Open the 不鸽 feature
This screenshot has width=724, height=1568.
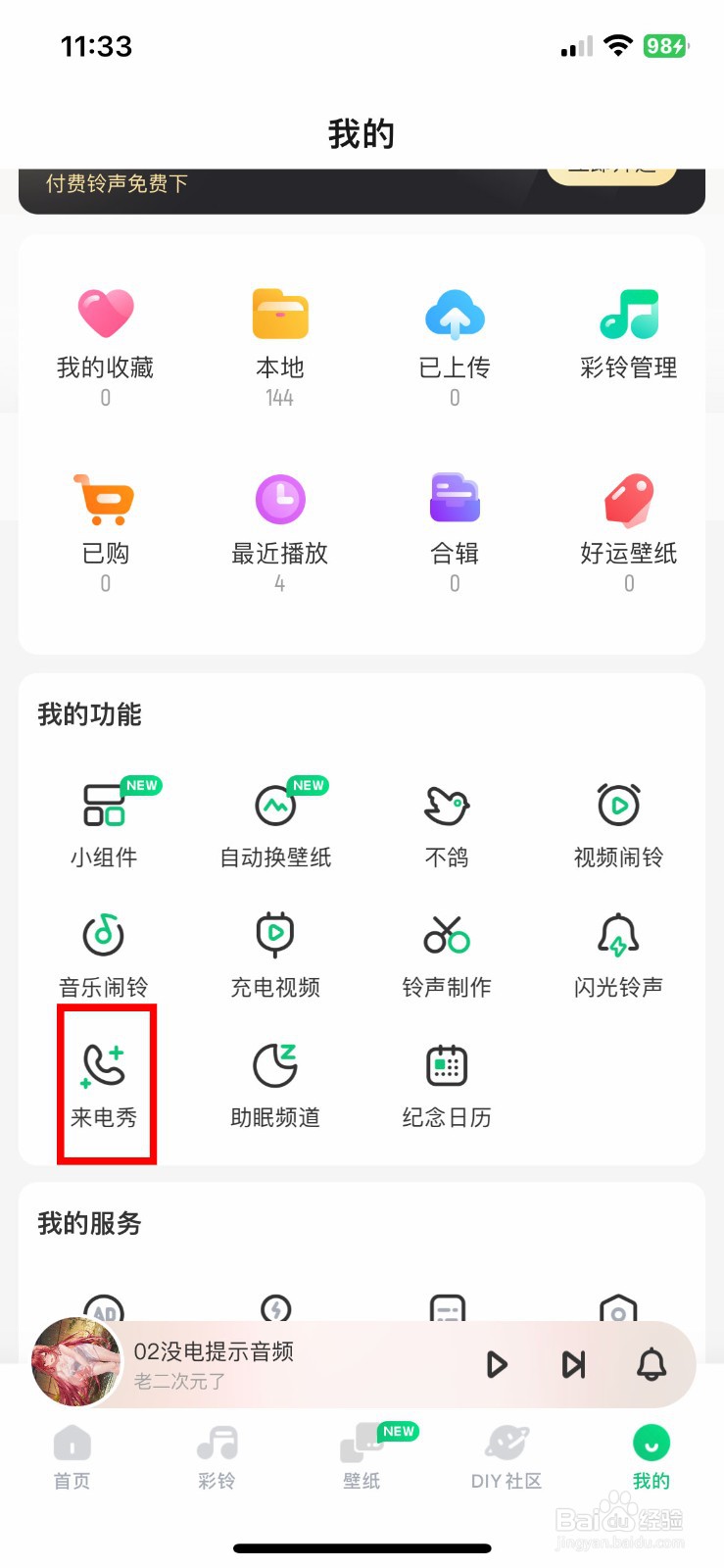point(447,823)
